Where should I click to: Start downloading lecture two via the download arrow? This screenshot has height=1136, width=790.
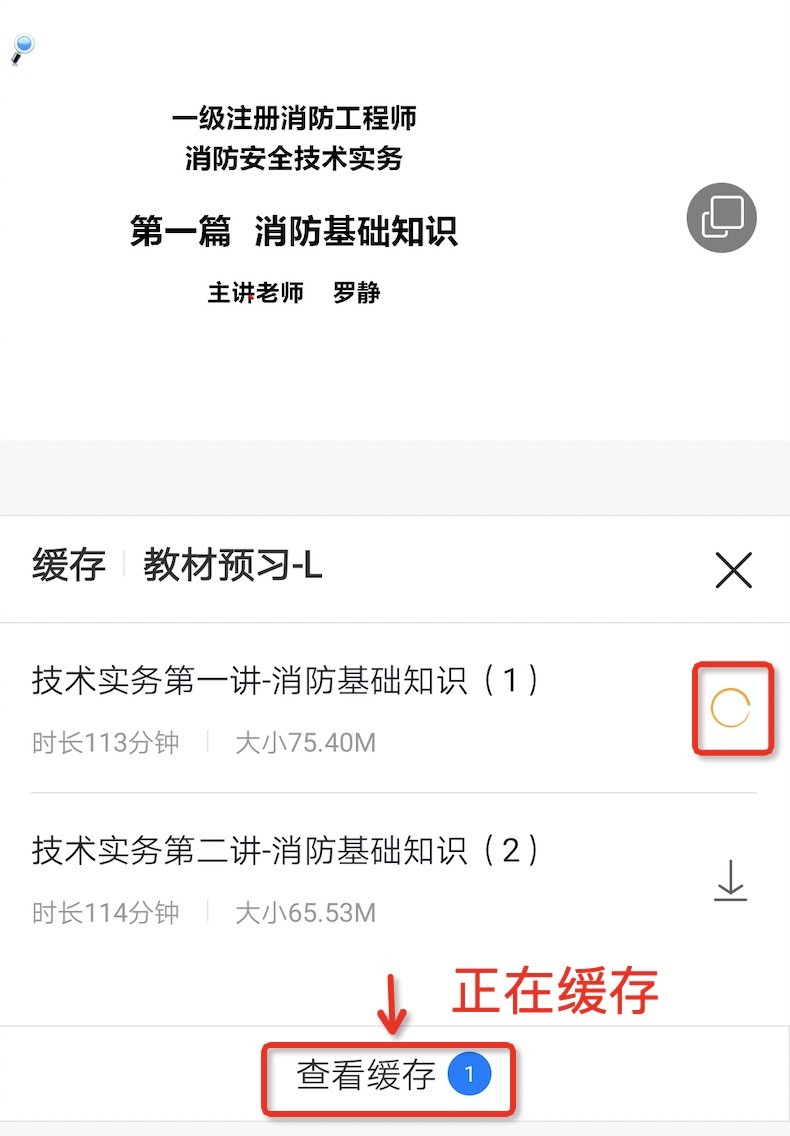click(733, 878)
